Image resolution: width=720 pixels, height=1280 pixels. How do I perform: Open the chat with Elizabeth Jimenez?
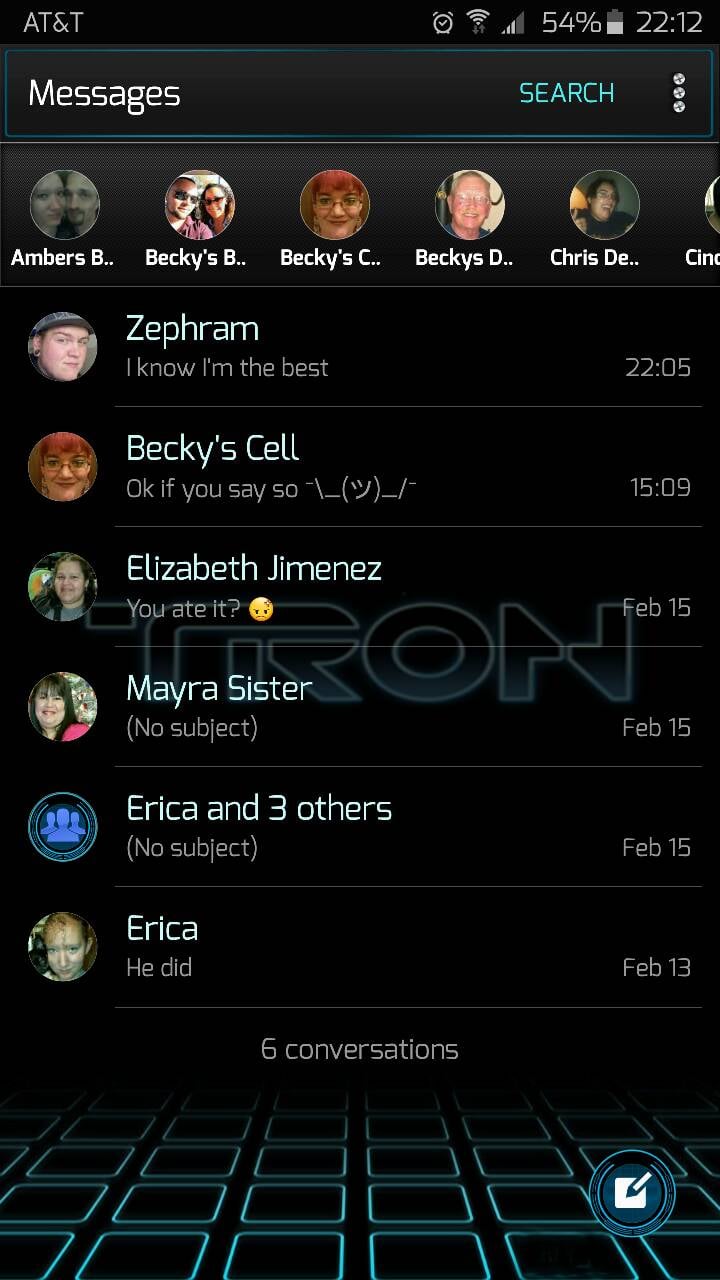tap(400, 587)
